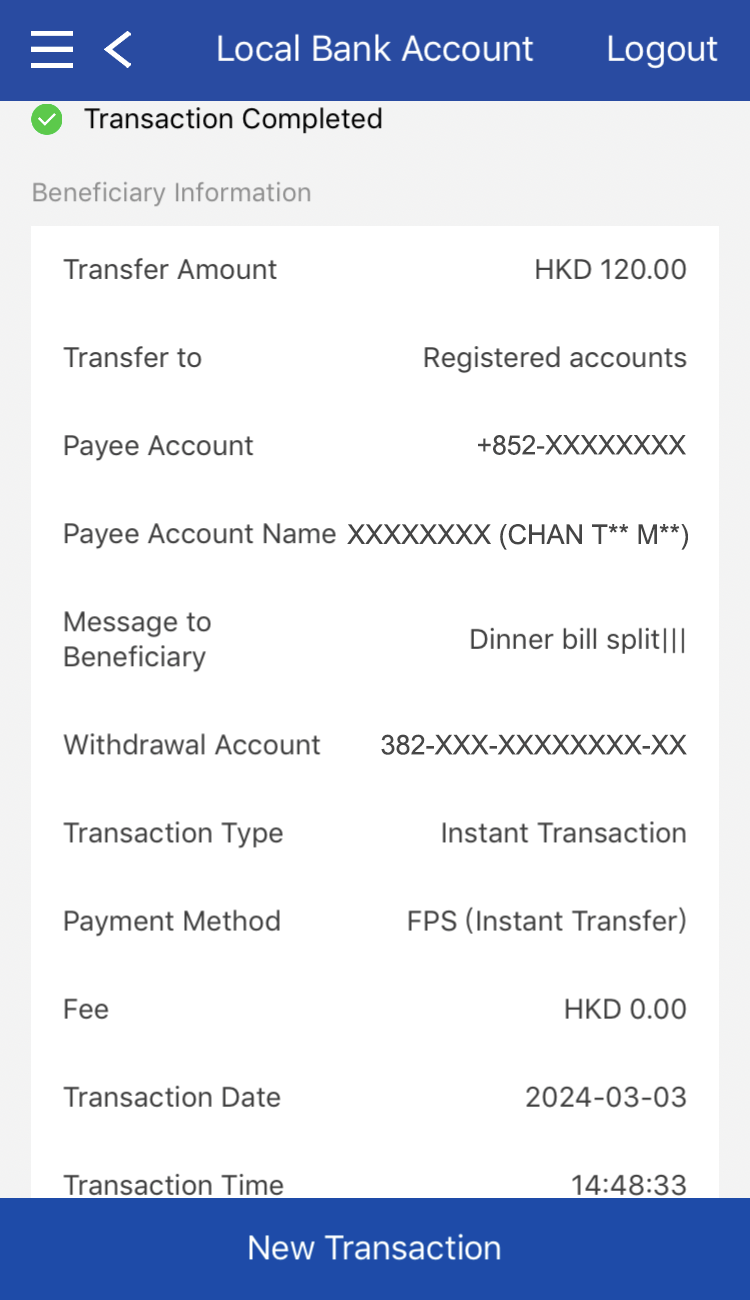Open the hamburger drawer menu

[52, 49]
